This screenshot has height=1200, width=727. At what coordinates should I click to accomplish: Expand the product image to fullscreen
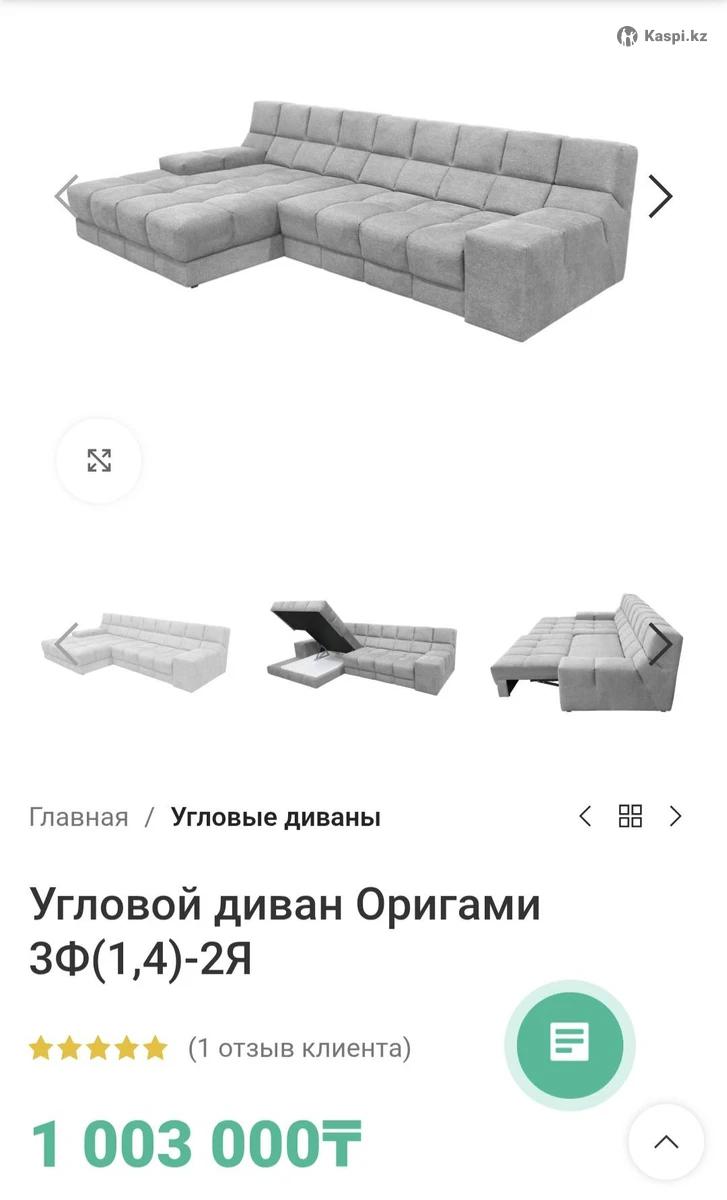[x=98, y=461]
